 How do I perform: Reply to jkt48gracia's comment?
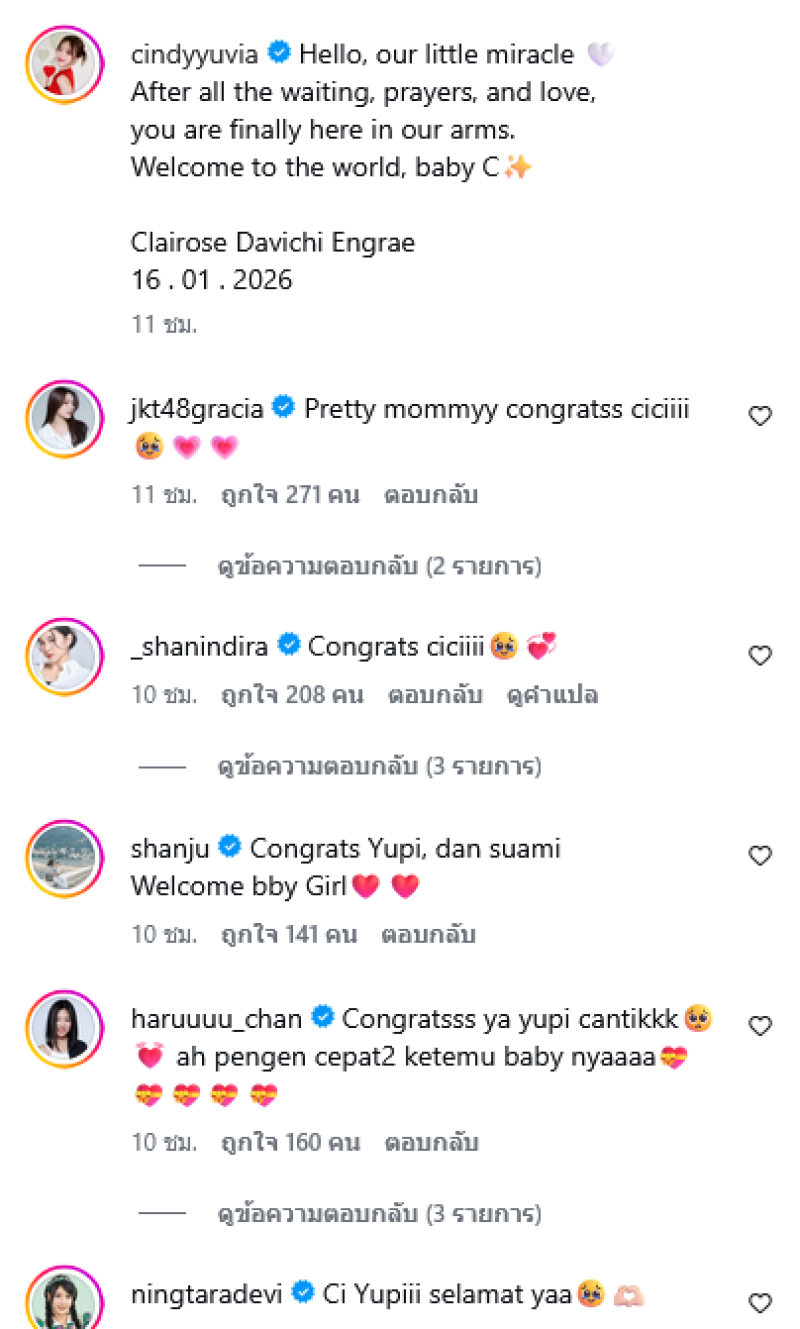pos(430,495)
